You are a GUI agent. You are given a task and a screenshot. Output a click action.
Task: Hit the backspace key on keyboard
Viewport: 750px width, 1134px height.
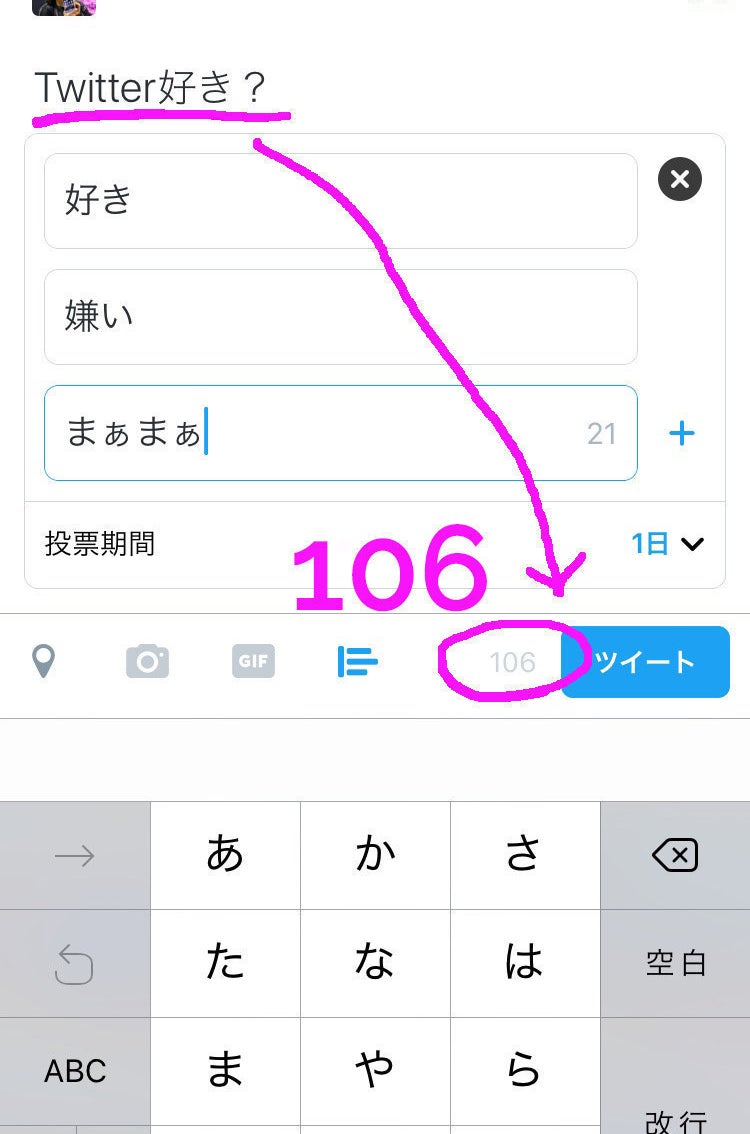[x=675, y=855]
